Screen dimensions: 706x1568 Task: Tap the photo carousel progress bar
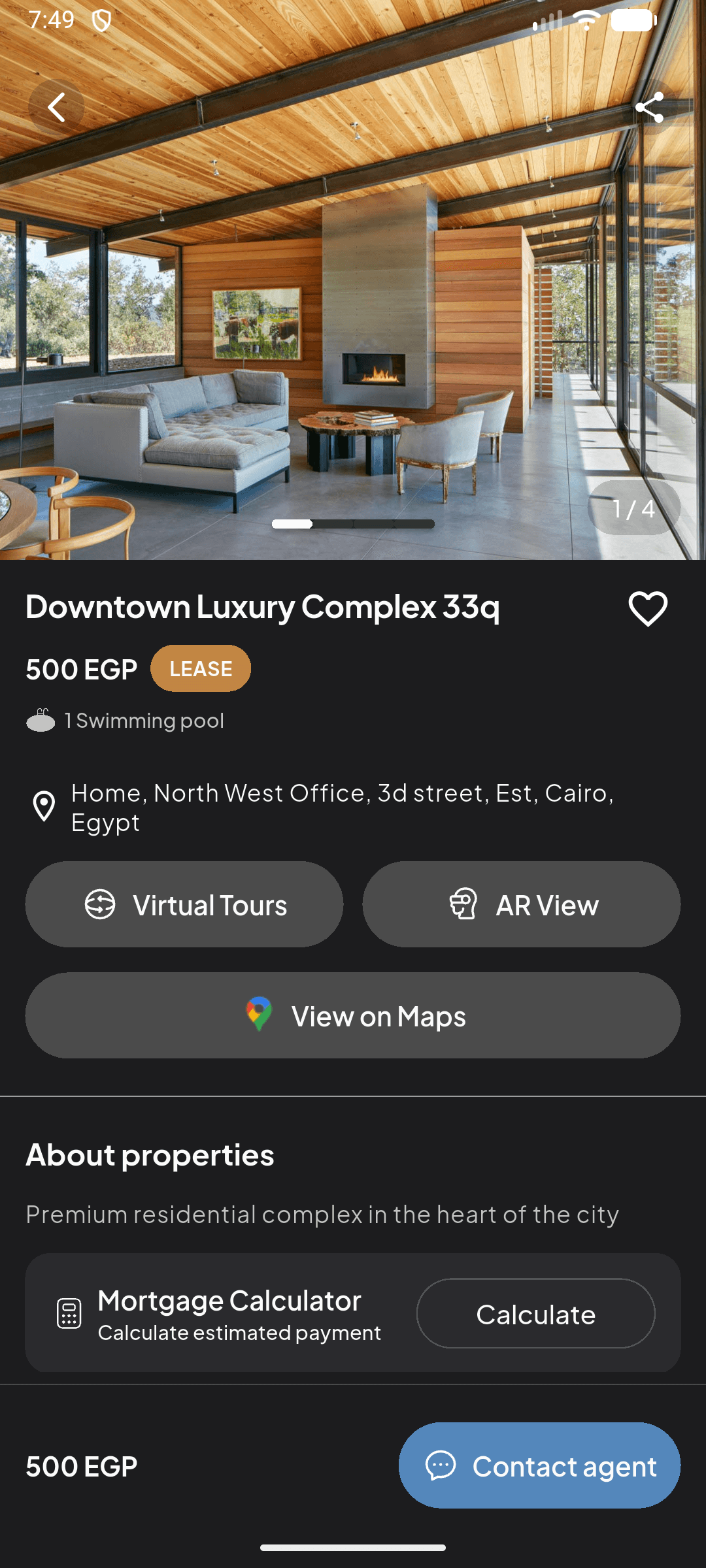pos(353,524)
